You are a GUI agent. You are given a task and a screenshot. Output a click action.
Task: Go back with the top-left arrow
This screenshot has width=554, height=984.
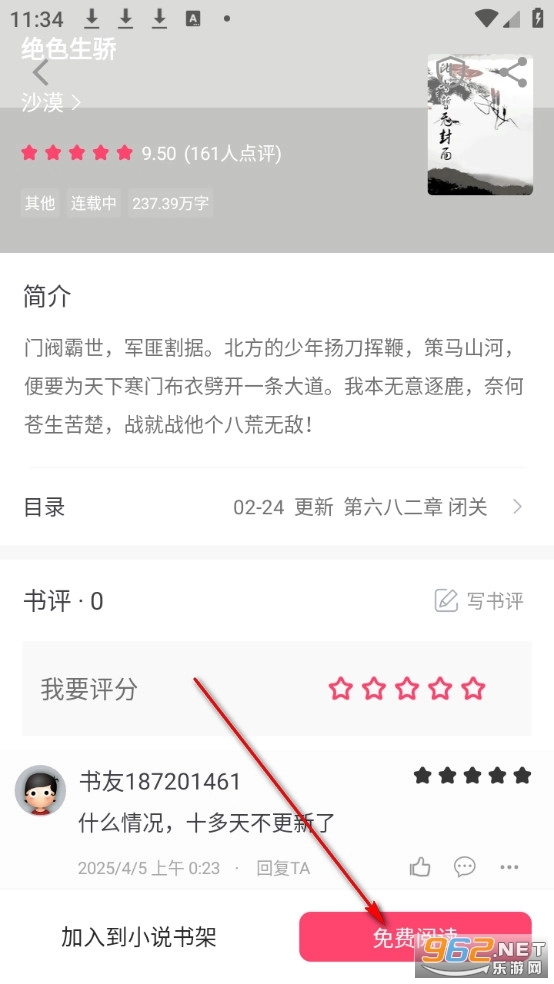(x=41, y=73)
